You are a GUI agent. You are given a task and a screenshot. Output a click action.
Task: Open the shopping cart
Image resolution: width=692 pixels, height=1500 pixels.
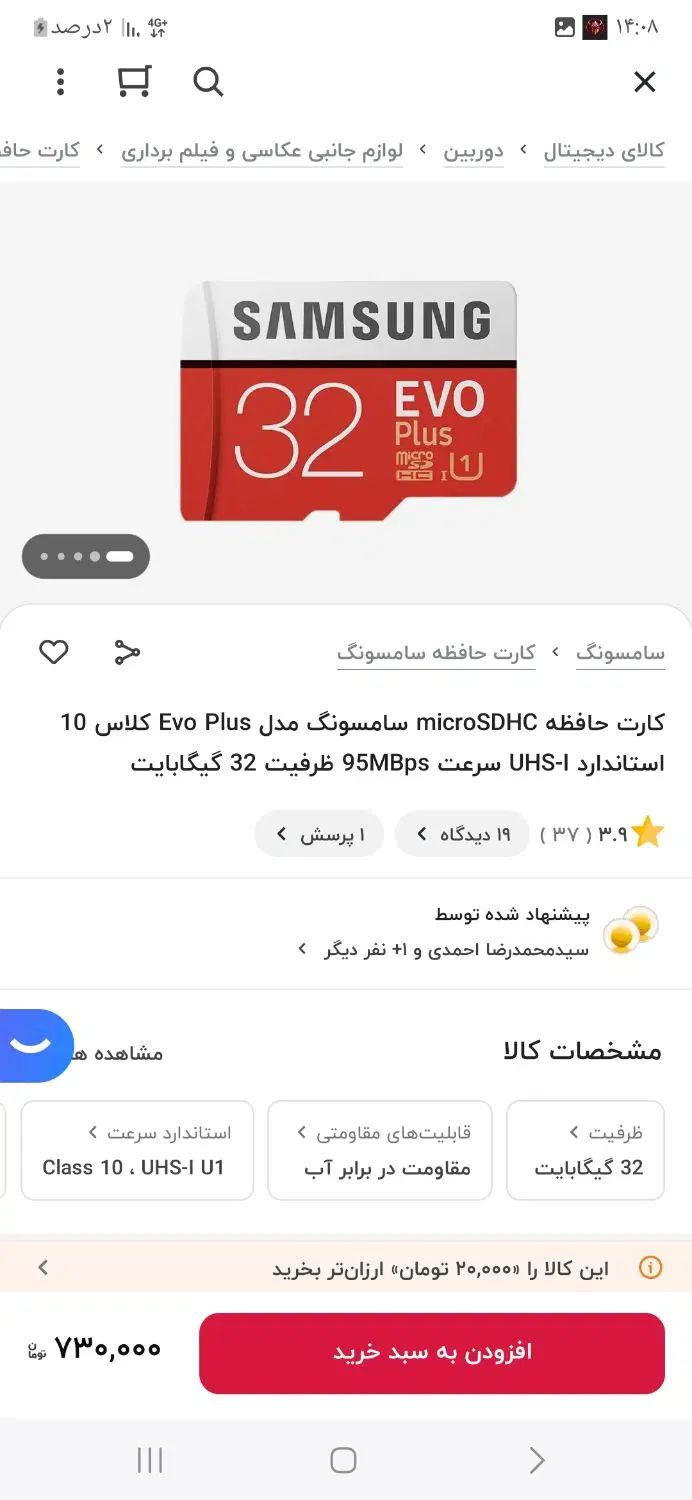[134, 82]
